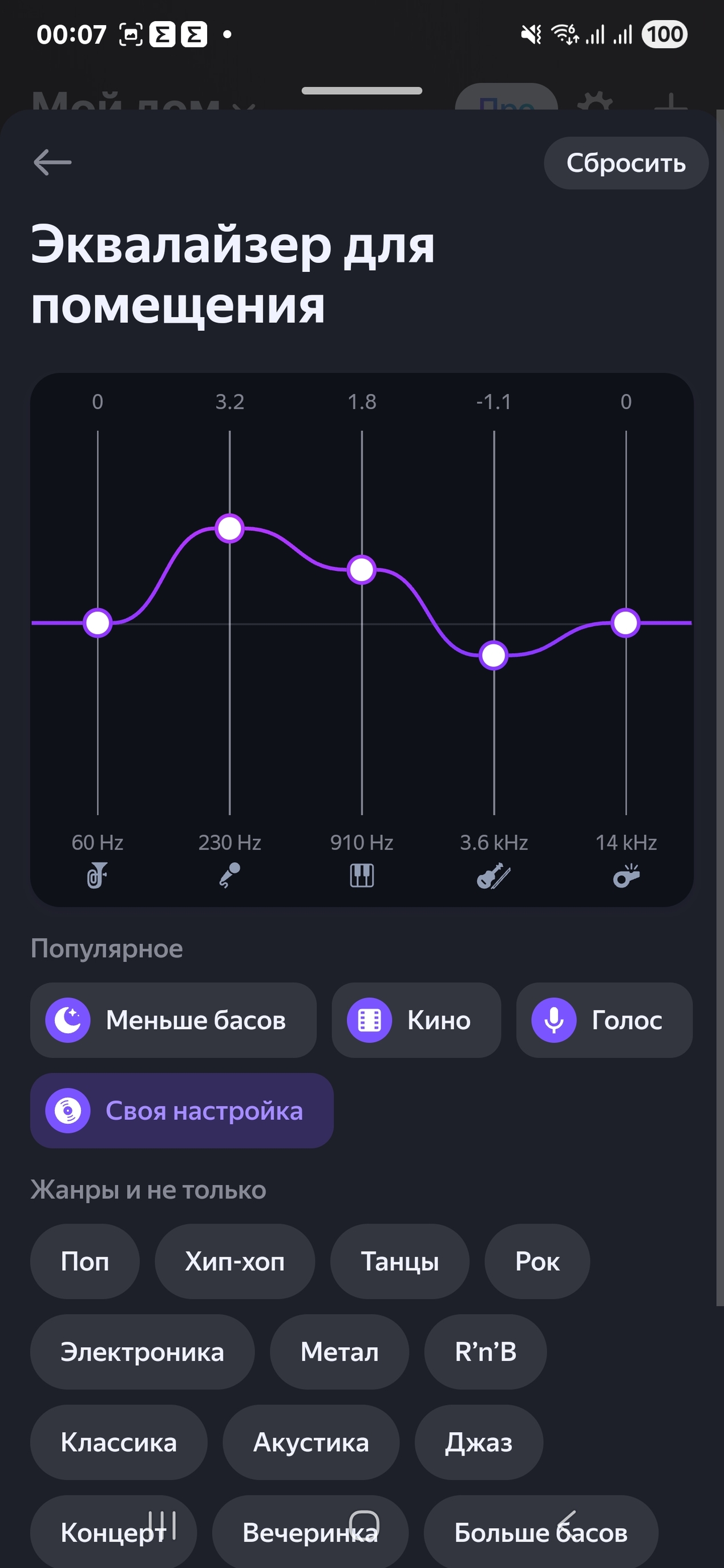This screenshot has height=1568, width=724.
Task: Apply the Кино preset
Action: click(416, 1020)
